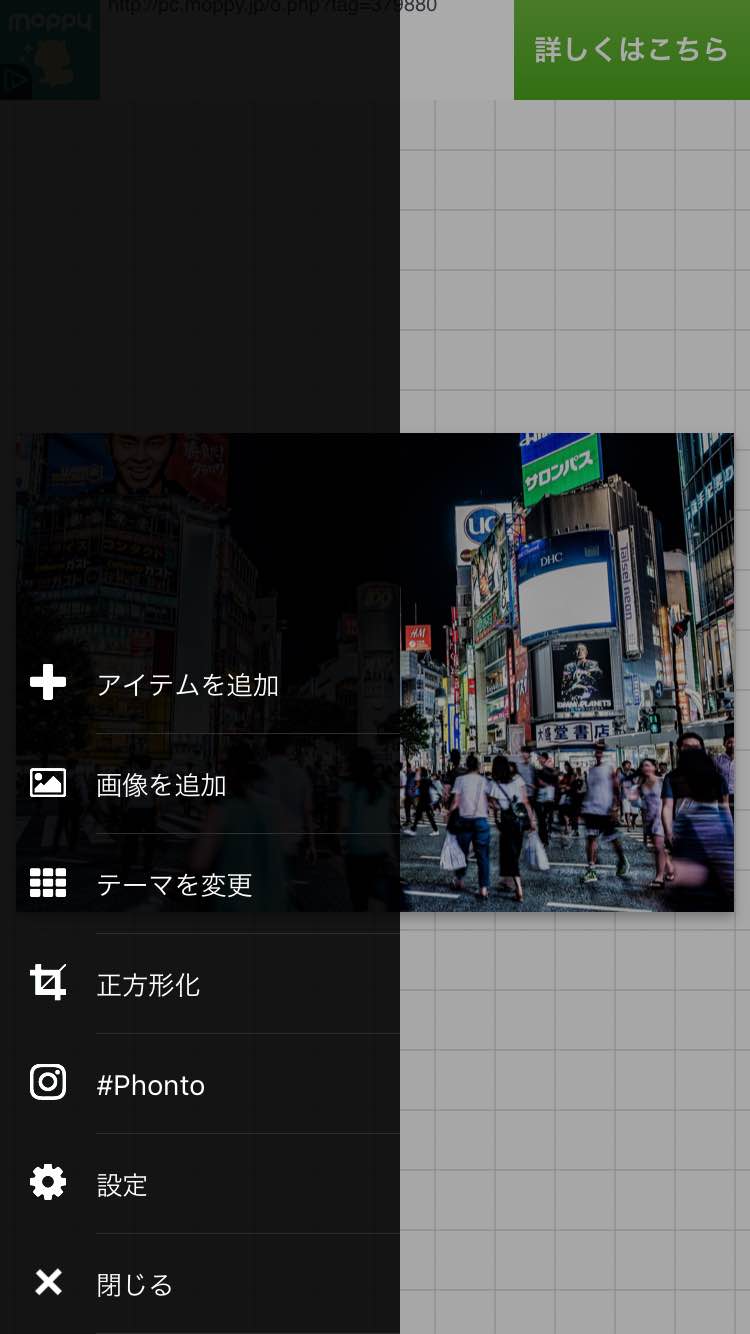Choose 正方形化 to square the canvas
This screenshot has width=750, height=1334.
click(x=148, y=985)
